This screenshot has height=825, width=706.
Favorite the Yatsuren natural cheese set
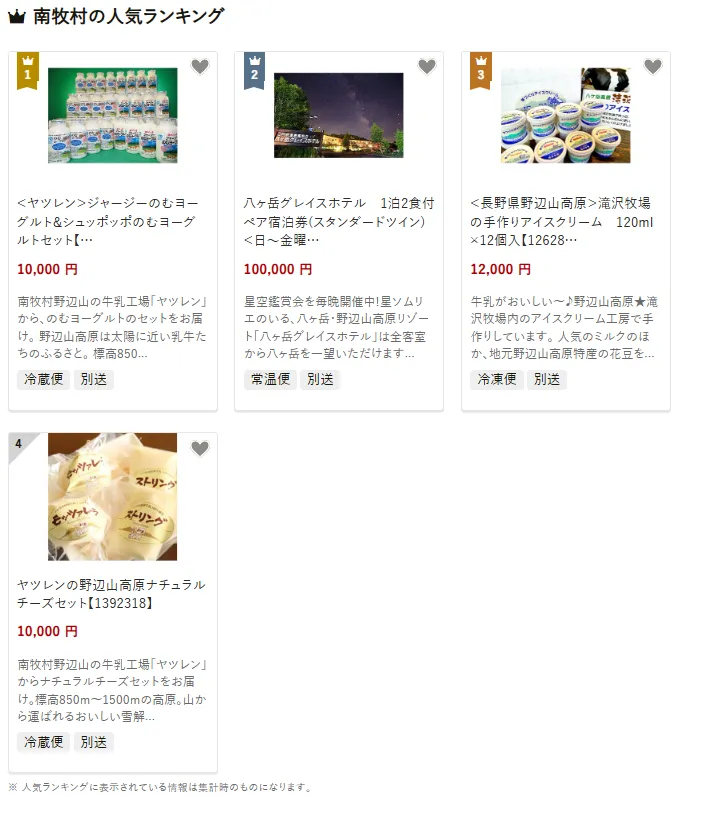[x=200, y=449]
